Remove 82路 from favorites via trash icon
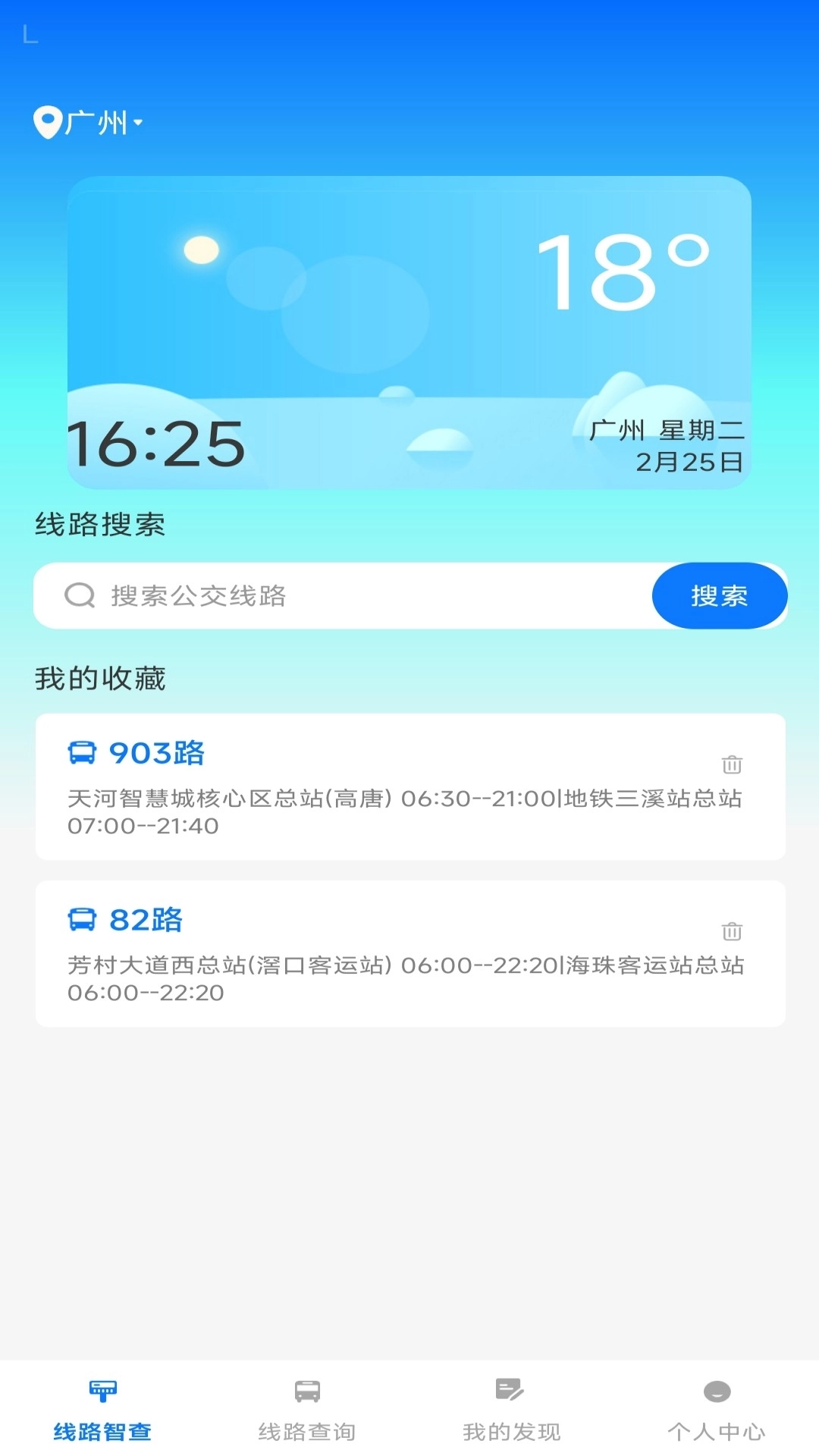This screenshot has width=819, height=1456. (x=730, y=933)
